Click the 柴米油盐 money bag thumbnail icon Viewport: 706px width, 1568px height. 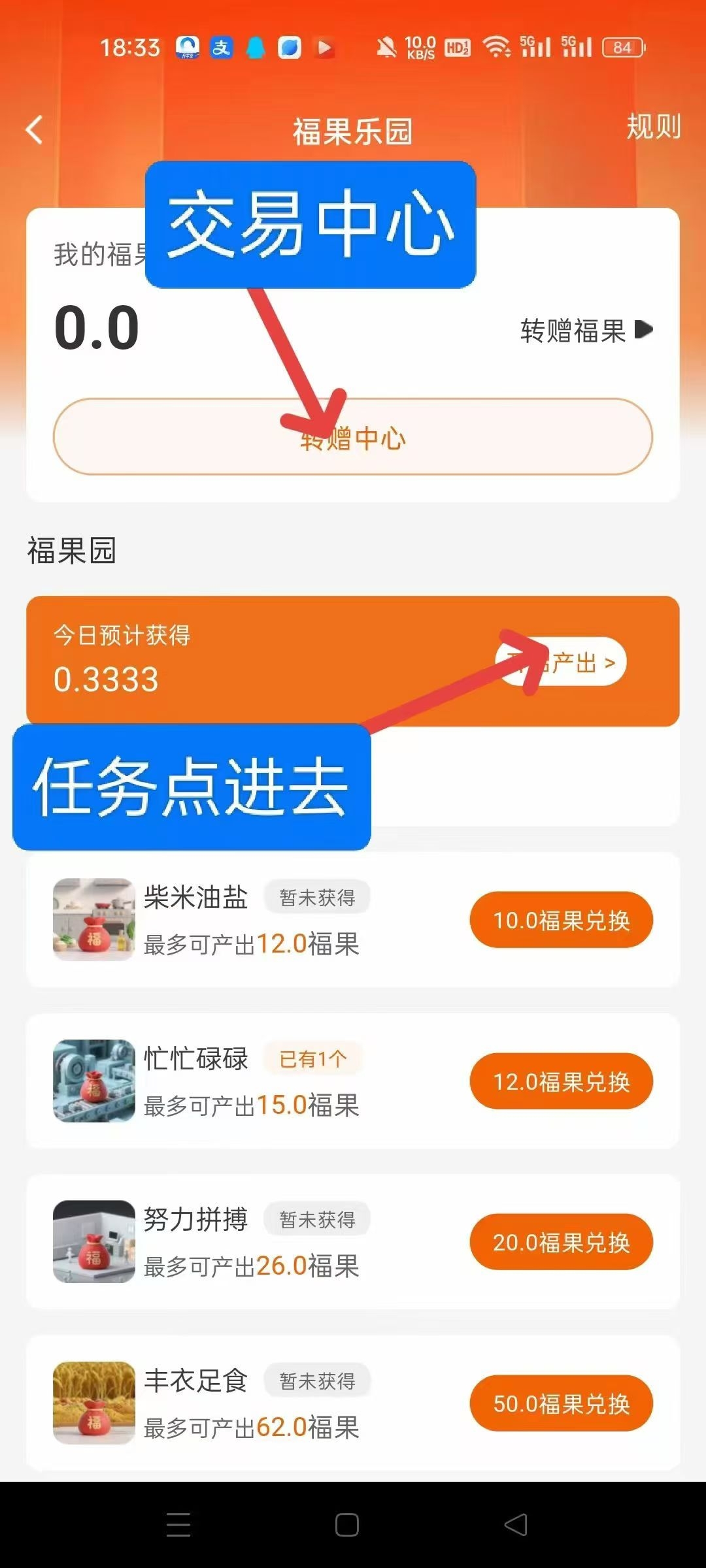93,920
